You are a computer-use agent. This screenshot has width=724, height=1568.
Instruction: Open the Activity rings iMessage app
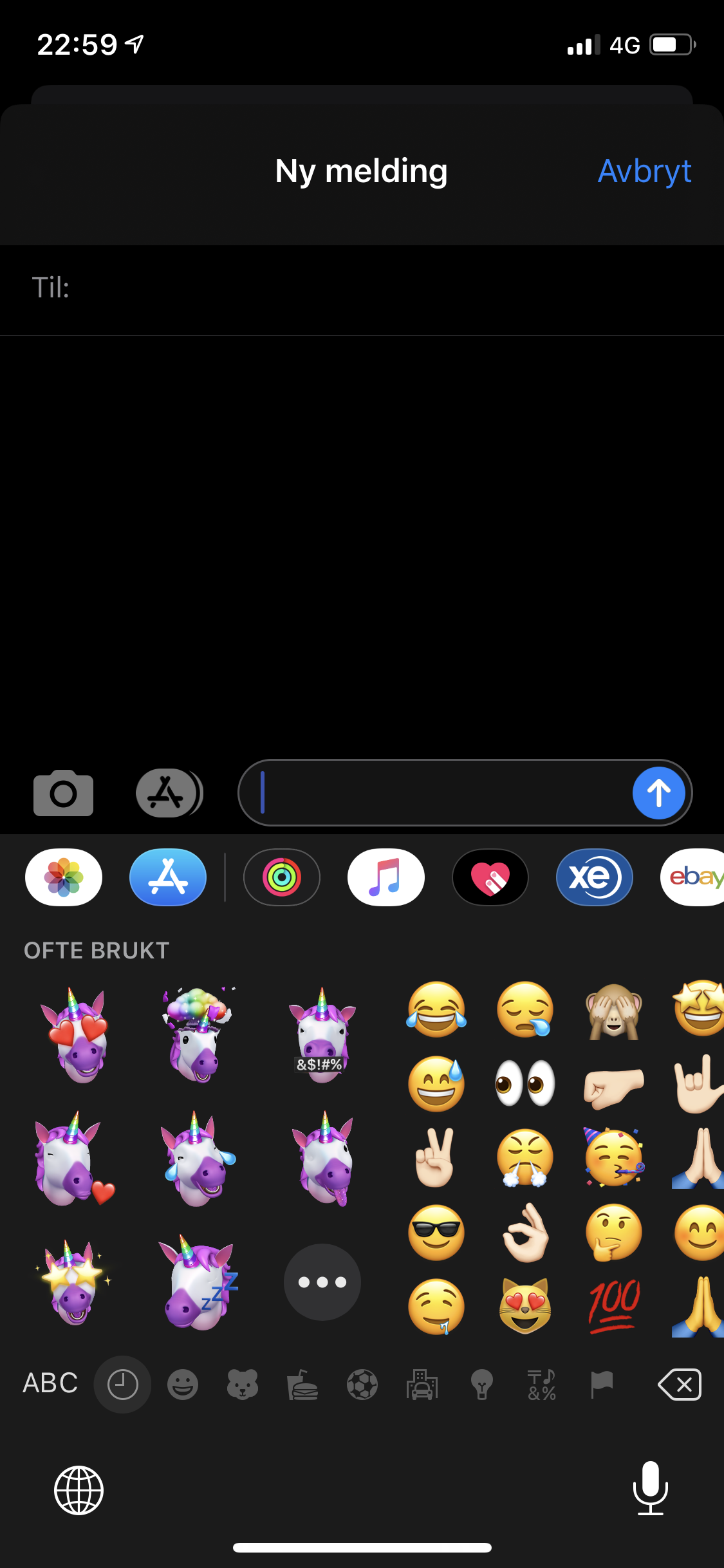(x=281, y=877)
